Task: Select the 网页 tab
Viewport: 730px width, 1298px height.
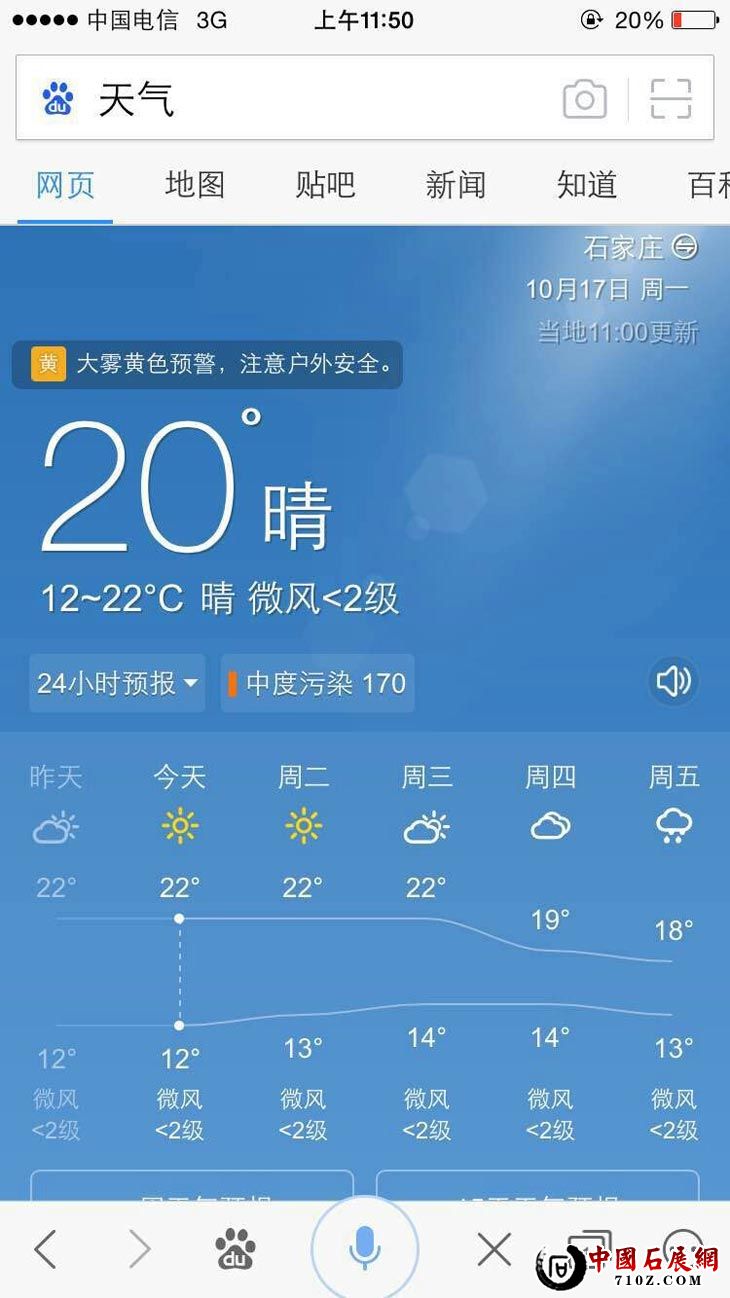Action: [65, 185]
